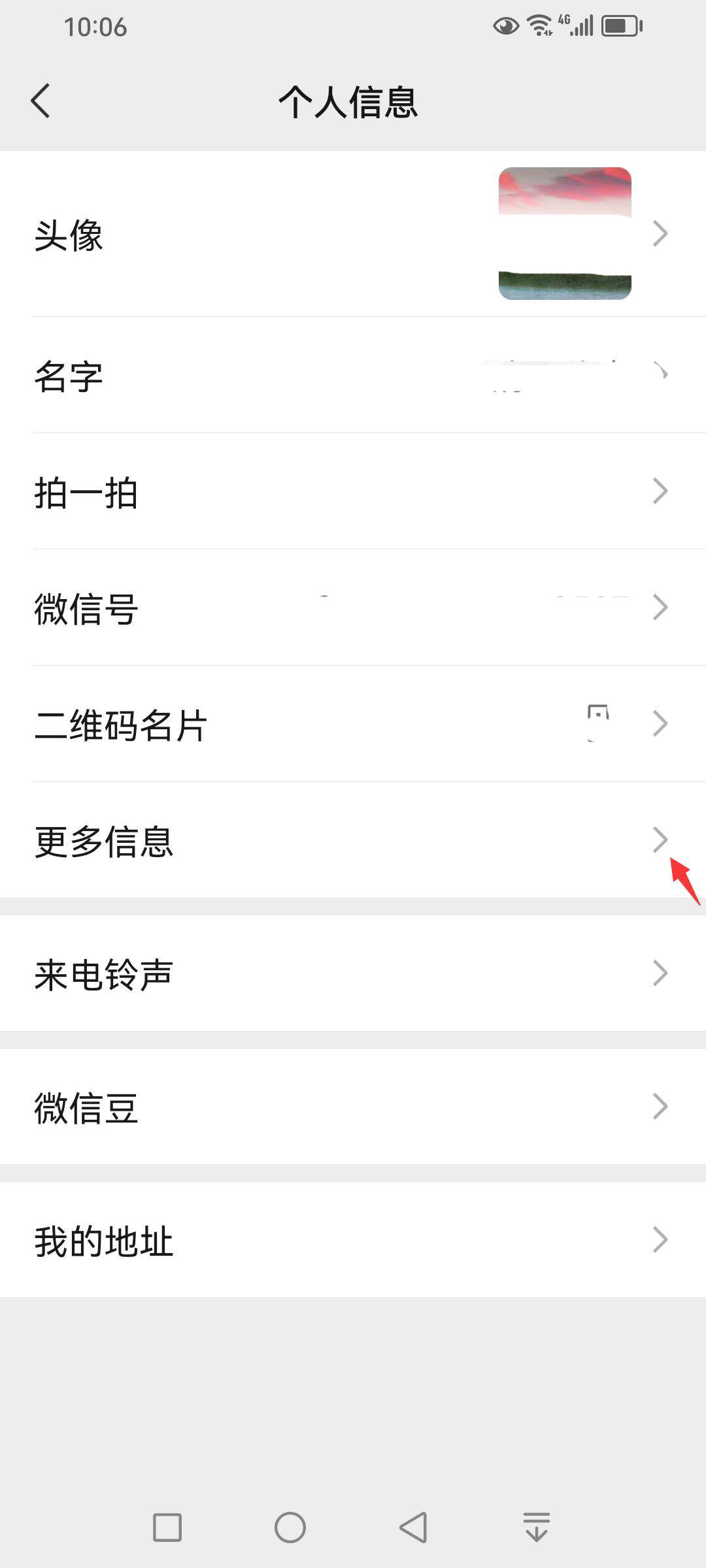The image size is (706, 1568).
Task: Open recent apps with the square button
Action: (x=167, y=1527)
